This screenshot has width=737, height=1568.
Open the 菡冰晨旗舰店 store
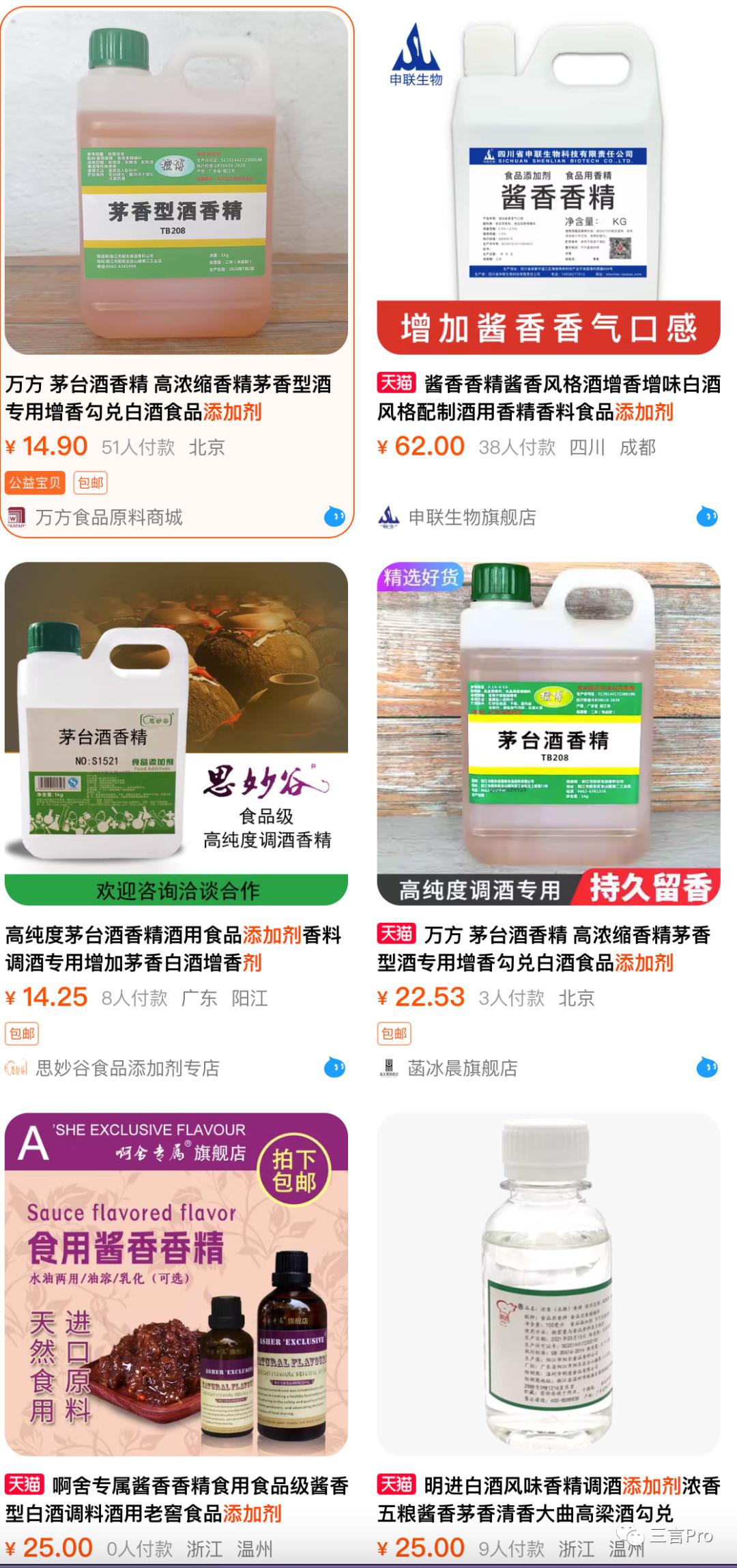point(462,1068)
